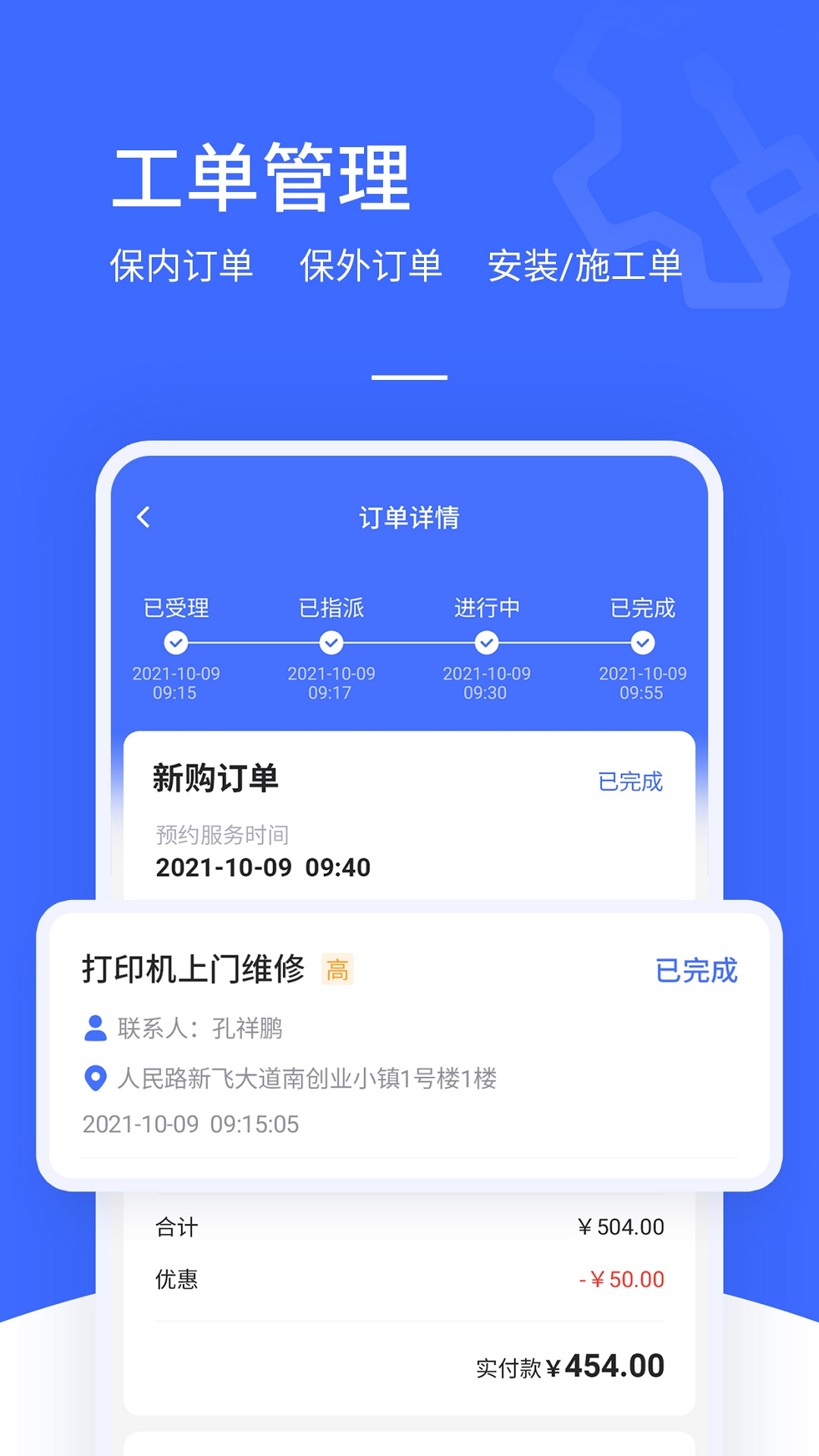The height and width of the screenshot is (1456, 819).
Task: Click the 已完成 step checkmark icon
Action: (x=642, y=644)
